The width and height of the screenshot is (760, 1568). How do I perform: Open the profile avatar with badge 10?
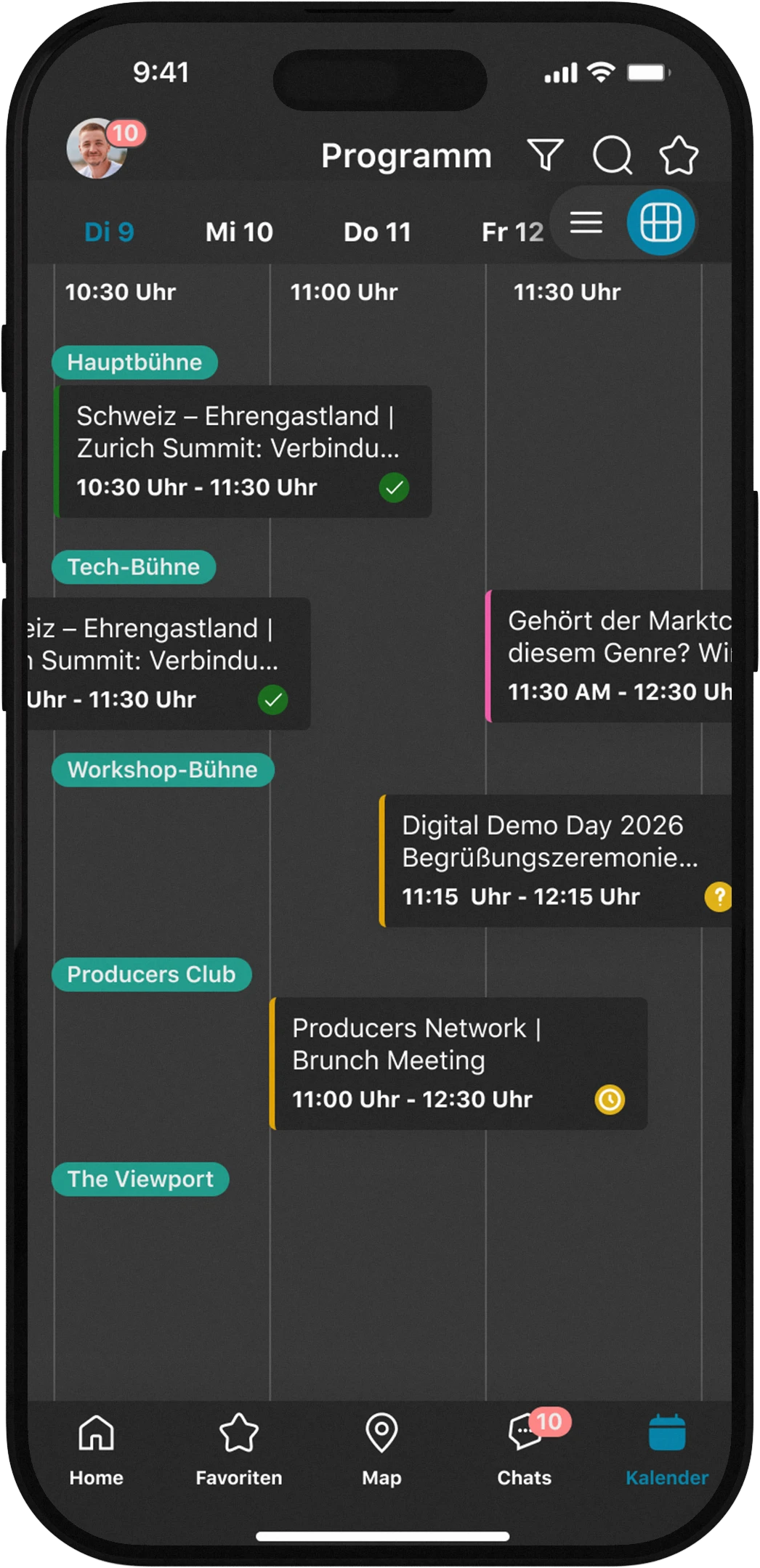tap(96, 149)
